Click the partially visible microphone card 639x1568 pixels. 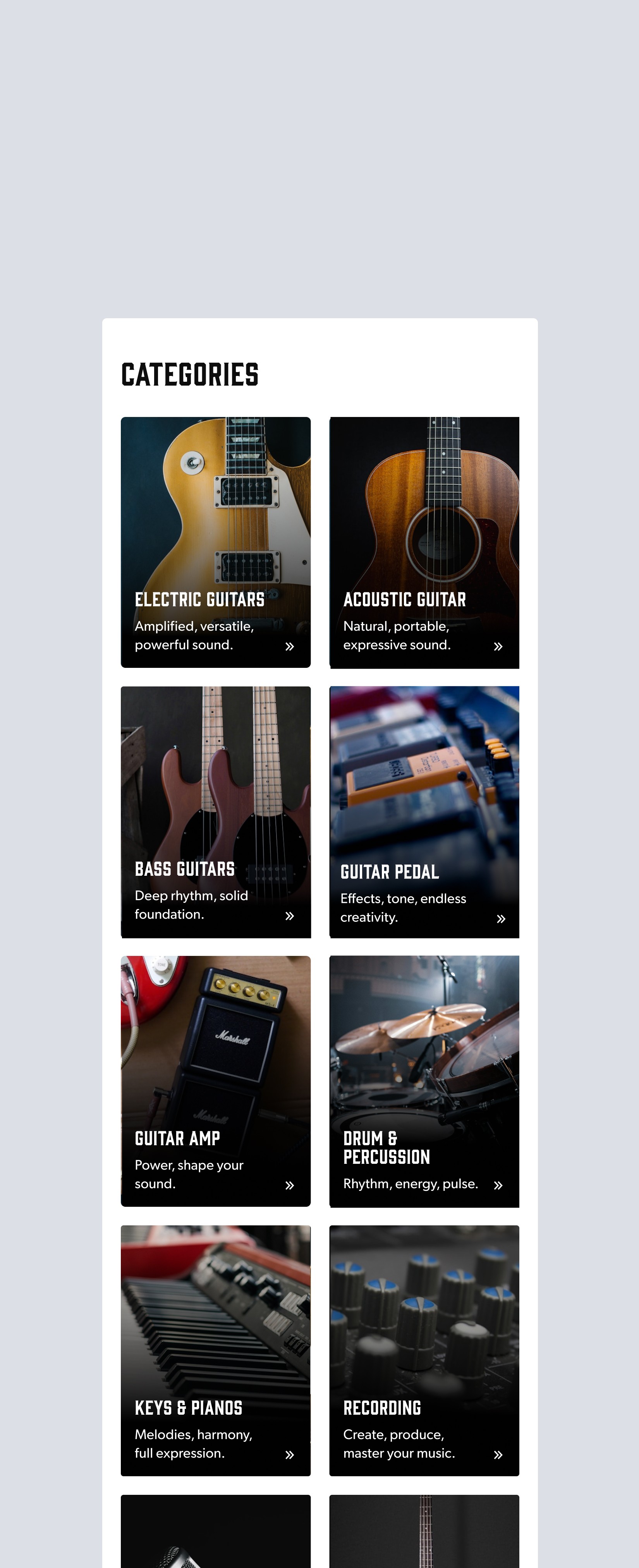click(216, 1534)
